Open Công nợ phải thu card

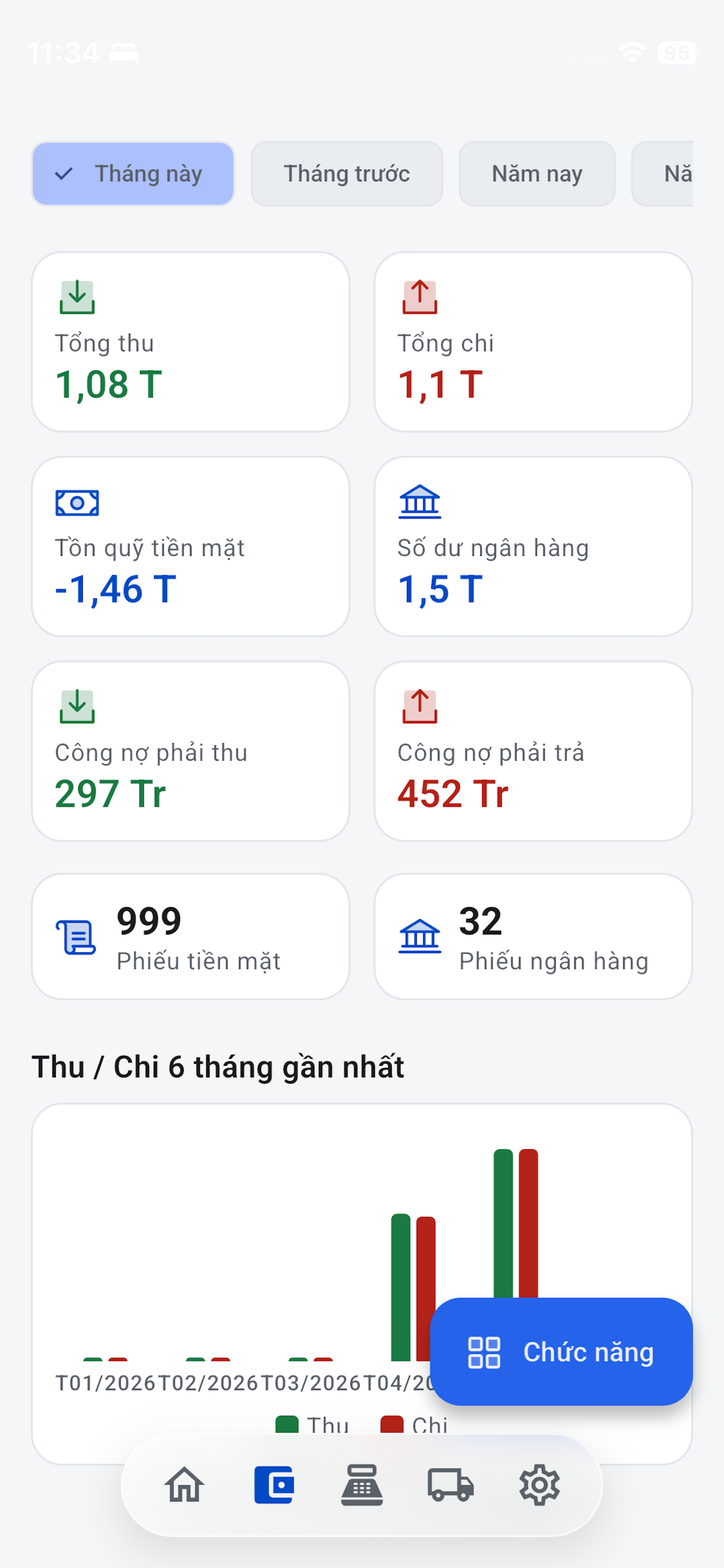pyautogui.click(x=191, y=751)
